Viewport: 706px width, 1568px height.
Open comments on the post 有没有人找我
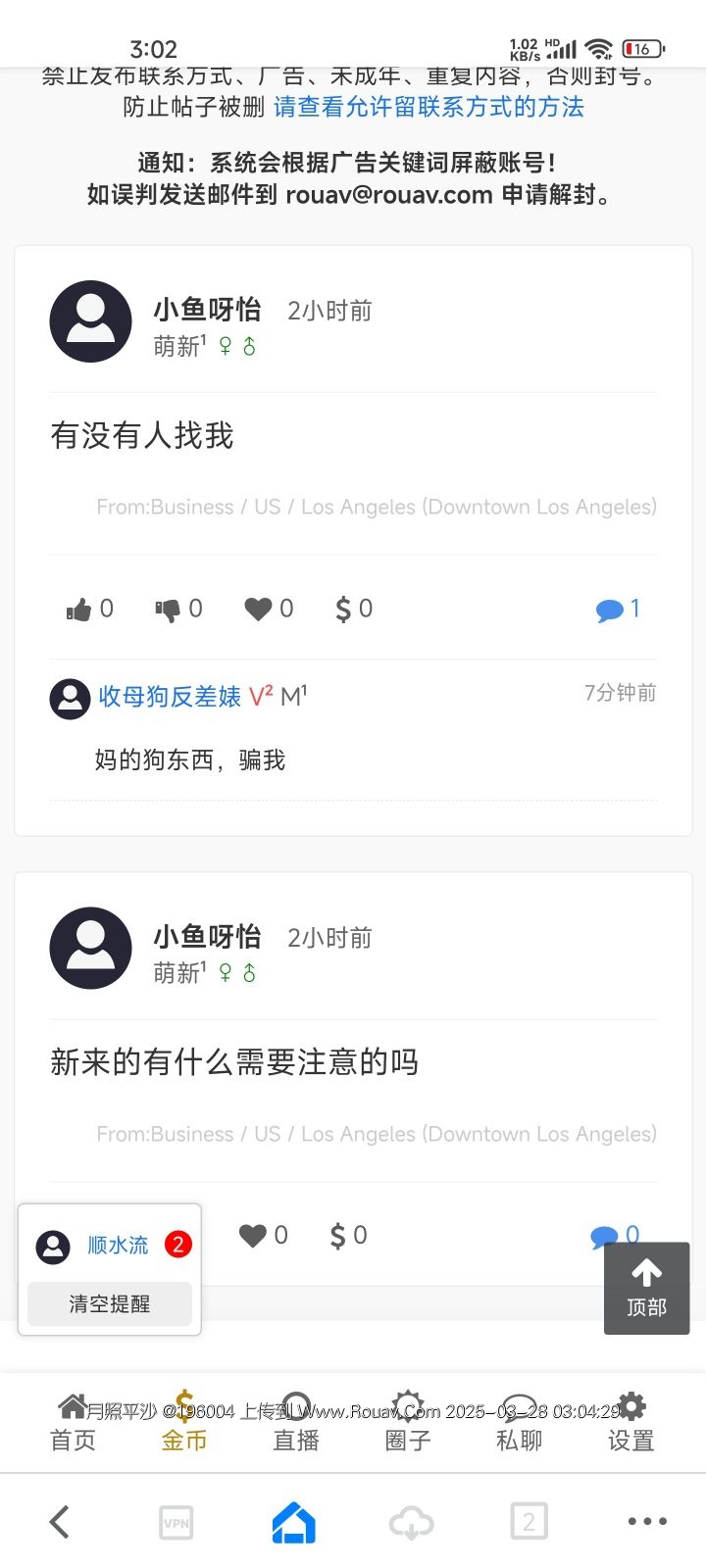click(617, 610)
